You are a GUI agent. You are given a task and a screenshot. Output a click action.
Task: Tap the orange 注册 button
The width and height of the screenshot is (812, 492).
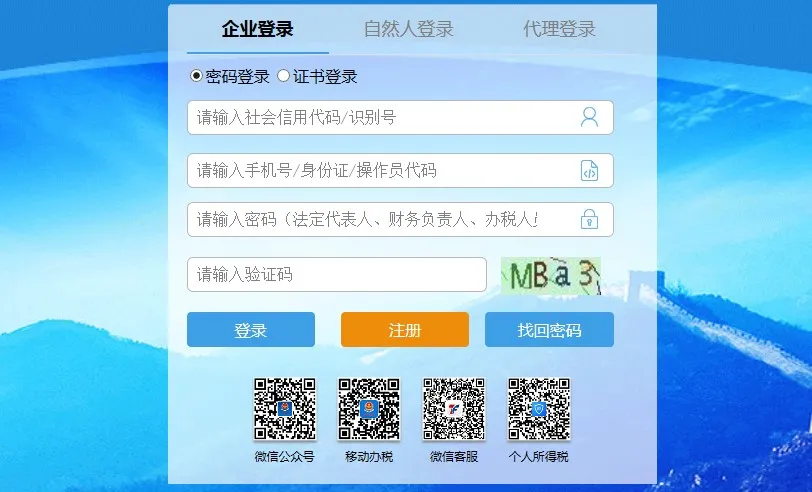(404, 330)
